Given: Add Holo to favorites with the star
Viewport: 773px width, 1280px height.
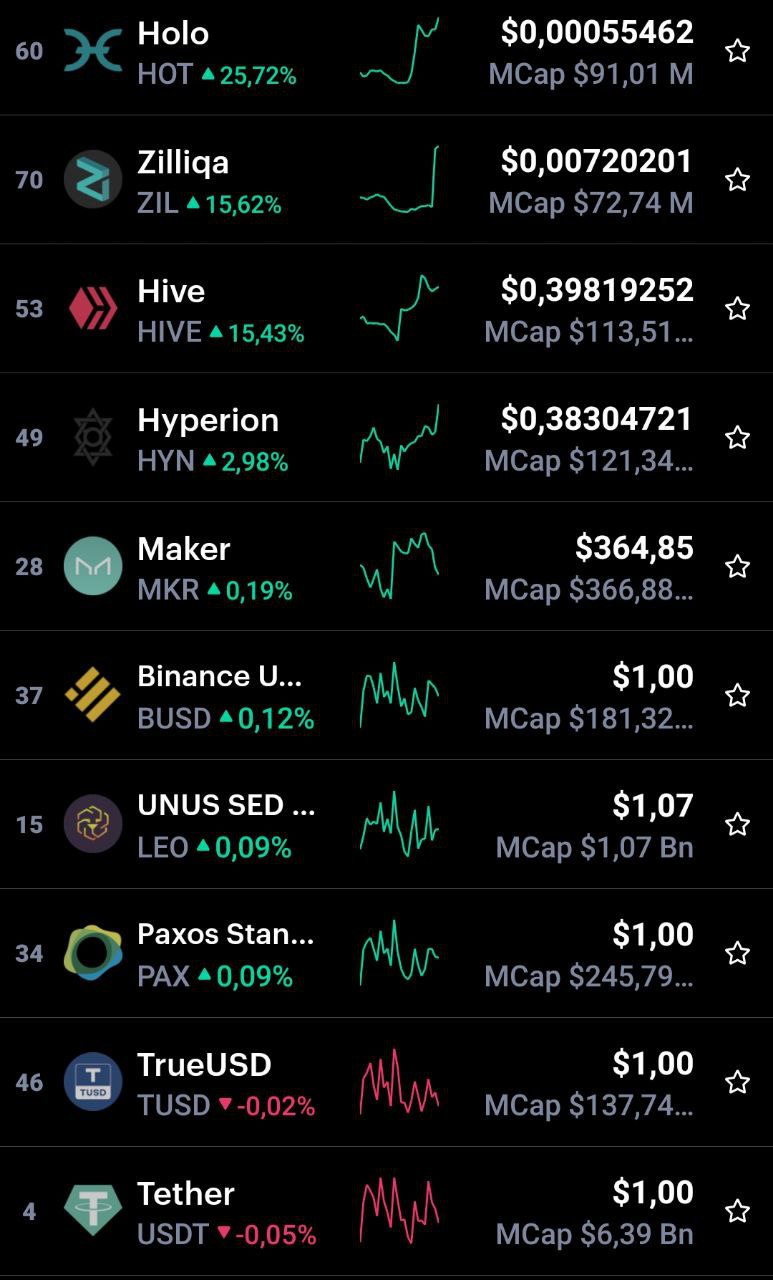Looking at the screenshot, I should click(x=737, y=51).
